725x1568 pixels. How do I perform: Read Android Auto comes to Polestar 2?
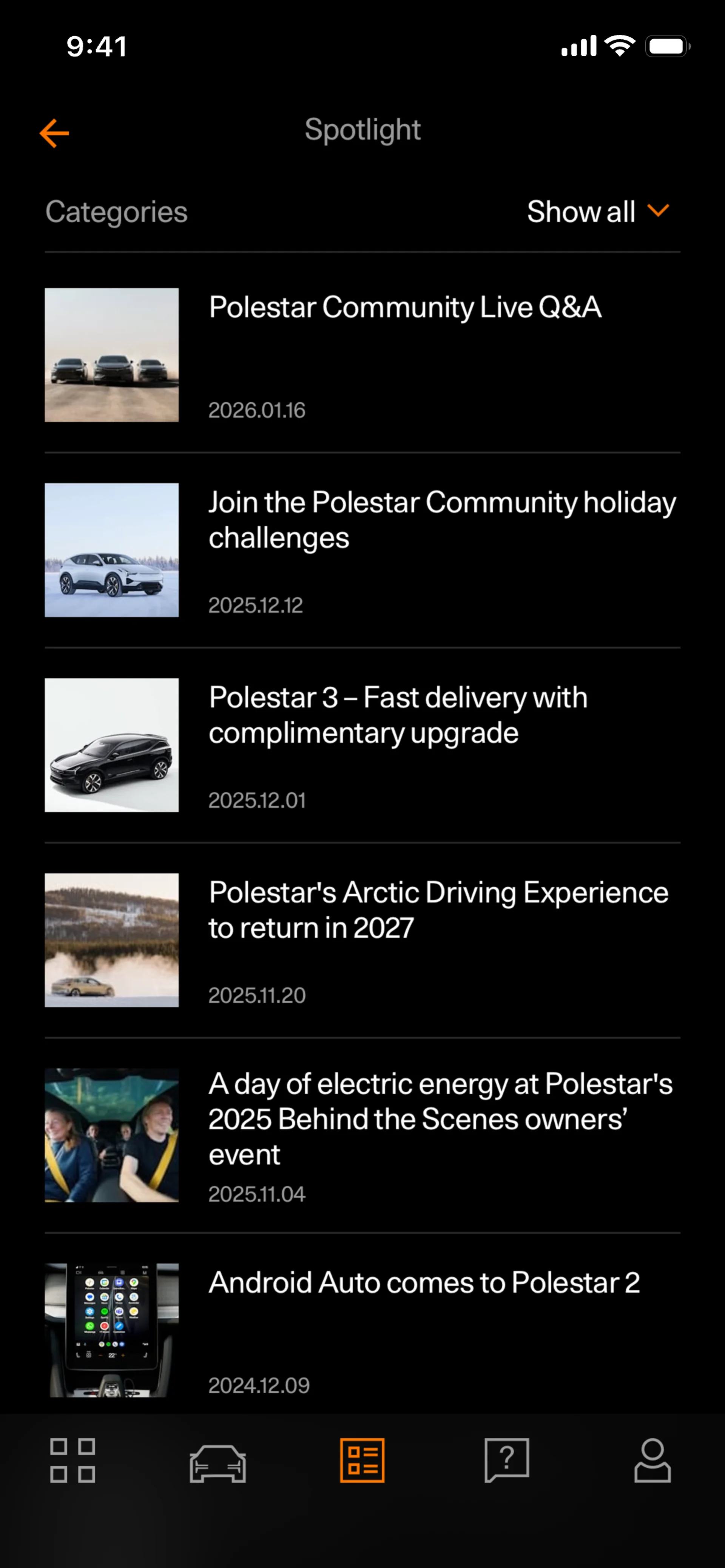click(424, 1283)
